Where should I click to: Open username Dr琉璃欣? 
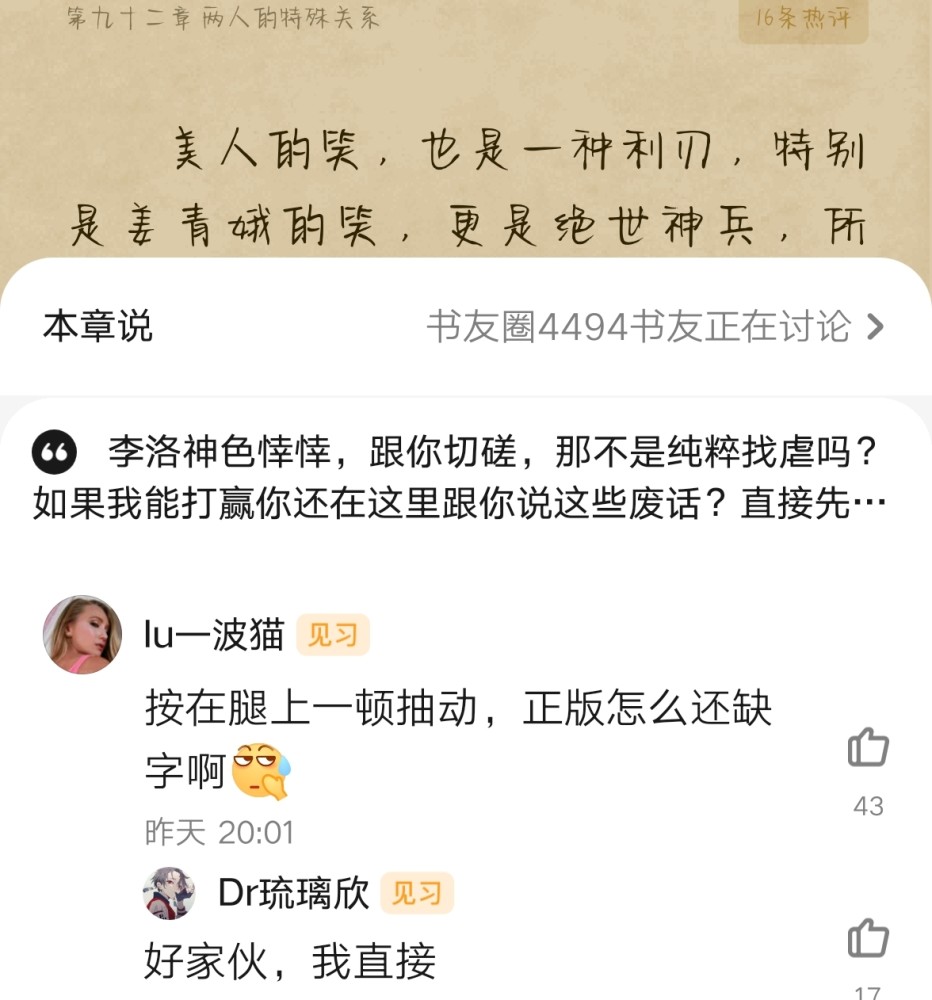pyautogui.click(x=294, y=893)
